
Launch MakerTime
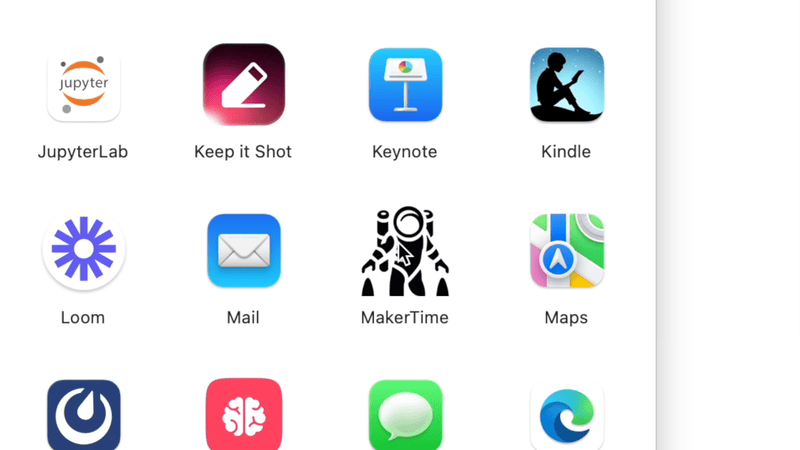click(405, 251)
